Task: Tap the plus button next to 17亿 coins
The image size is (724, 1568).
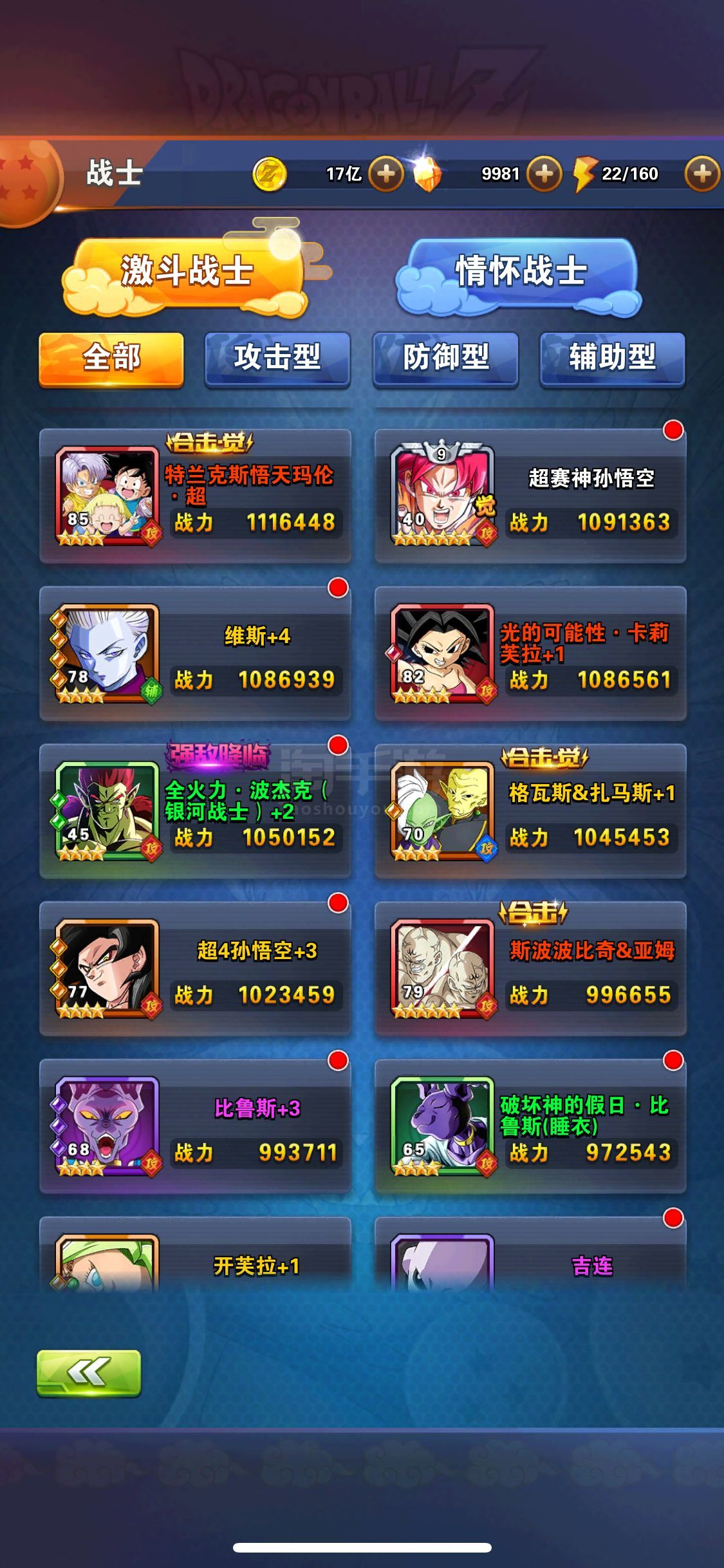Action: click(386, 173)
